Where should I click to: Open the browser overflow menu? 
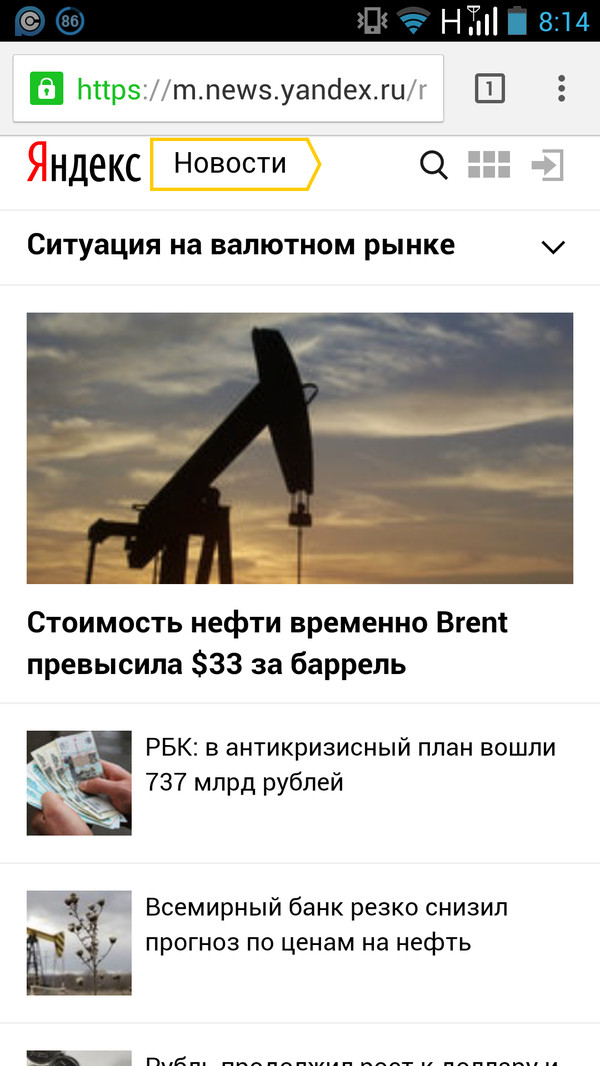[562, 90]
